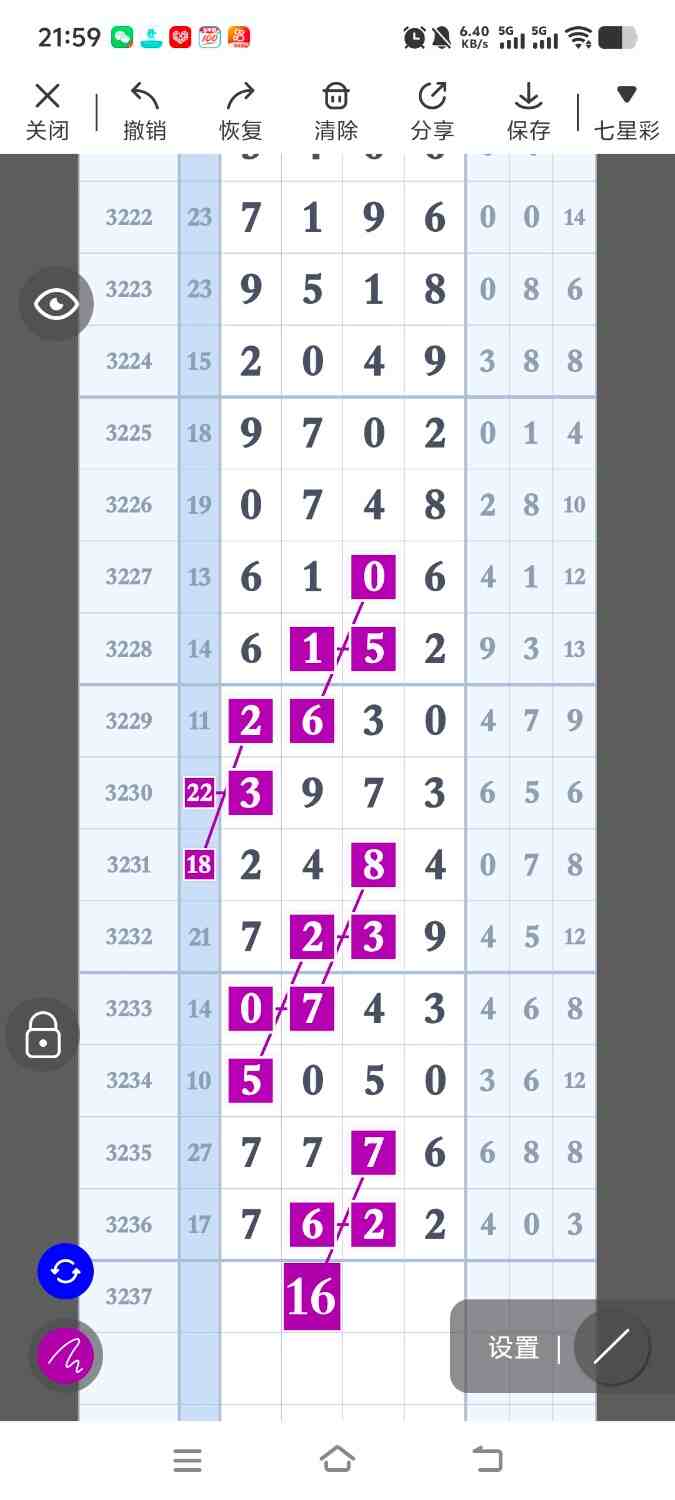The image size is (675, 1500).
Task: Toggle markings visibility with the eye icon
Action: click(x=56, y=304)
